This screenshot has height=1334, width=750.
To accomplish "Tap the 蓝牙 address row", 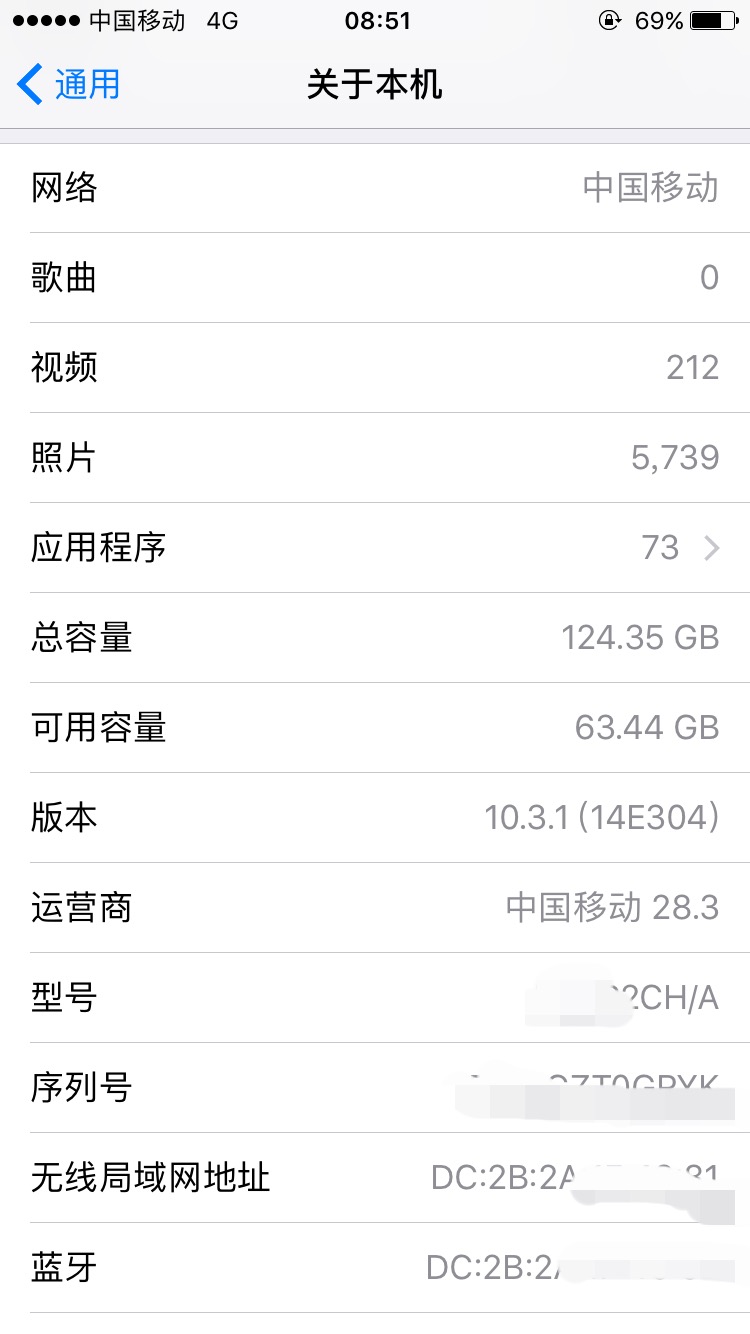I will pyautogui.click(x=375, y=1268).
